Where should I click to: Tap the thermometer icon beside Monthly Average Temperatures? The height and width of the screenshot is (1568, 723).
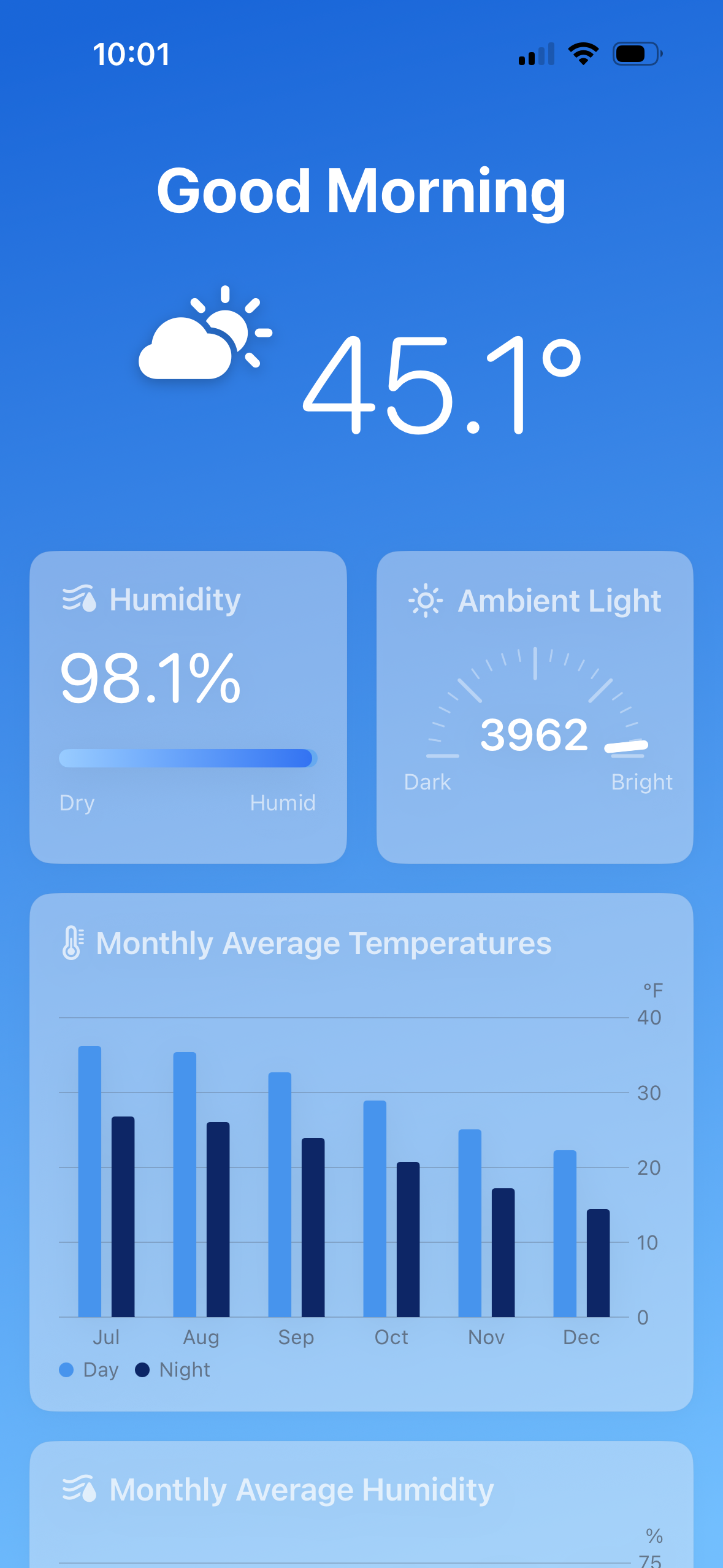pos(72,943)
